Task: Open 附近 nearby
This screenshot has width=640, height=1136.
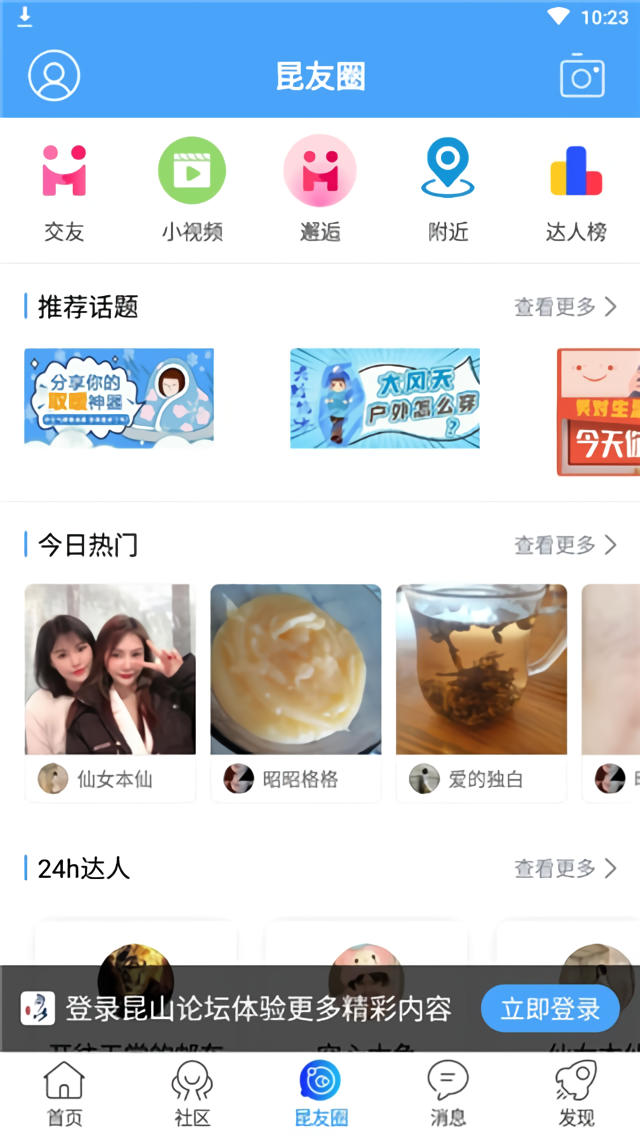Action: pyautogui.click(x=448, y=190)
